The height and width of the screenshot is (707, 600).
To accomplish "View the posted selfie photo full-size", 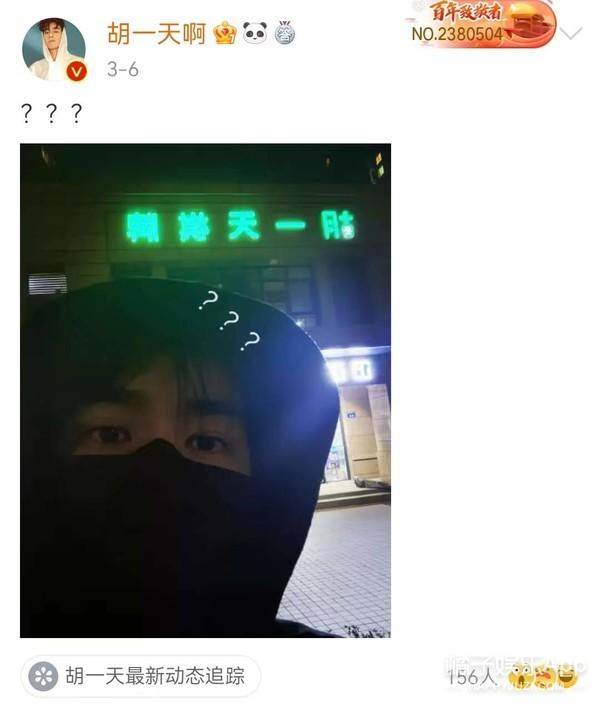I will click(x=205, y=390).
